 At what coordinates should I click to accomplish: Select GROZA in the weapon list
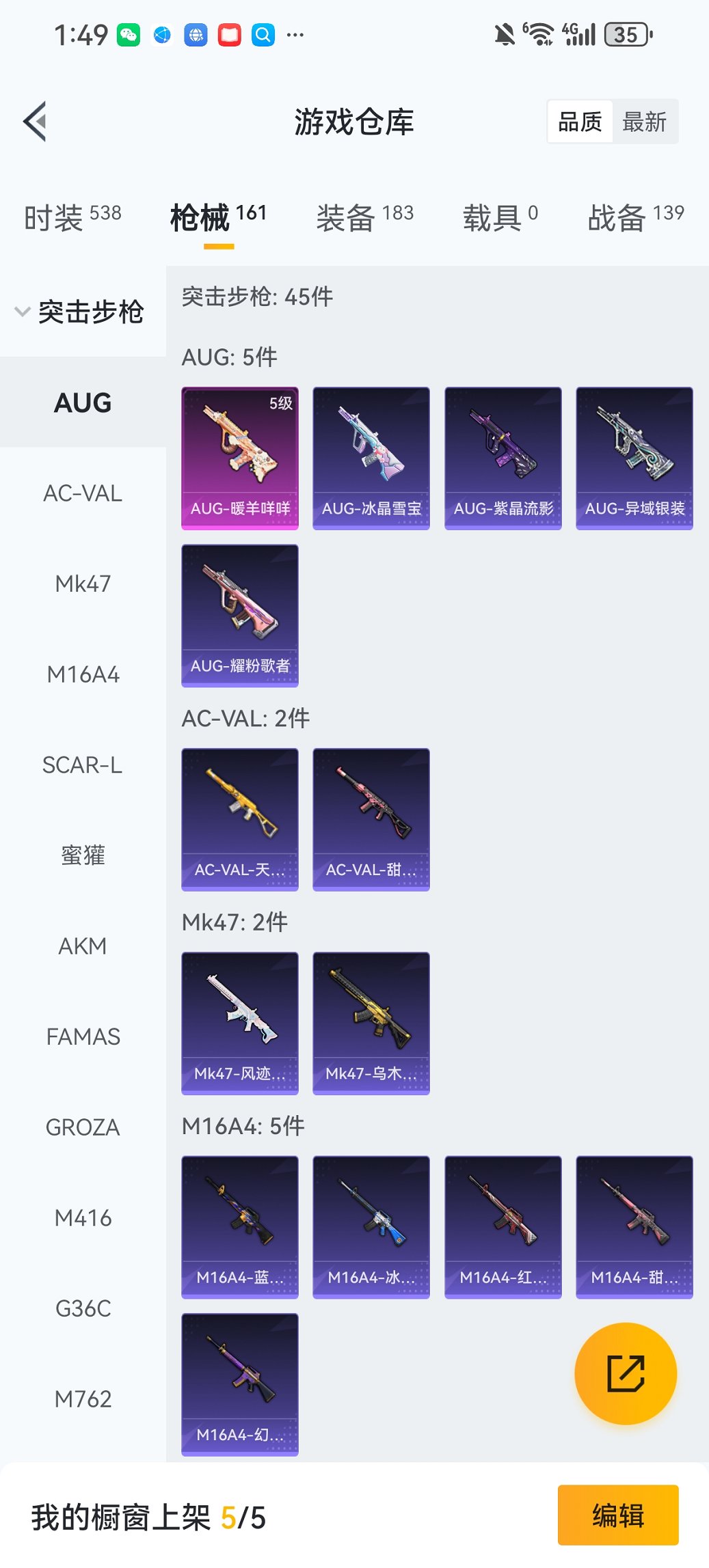click(x=83, y=1127)
